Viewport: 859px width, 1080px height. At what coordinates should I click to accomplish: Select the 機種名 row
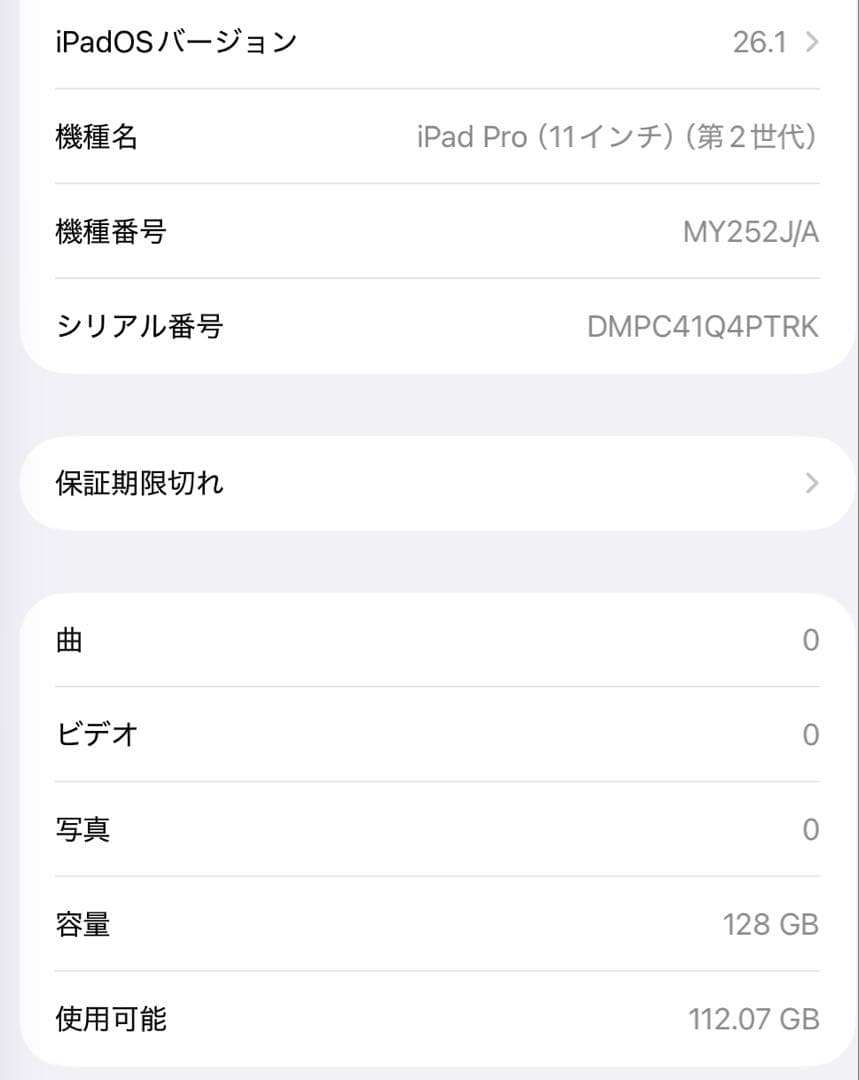(x=430, y=137)
